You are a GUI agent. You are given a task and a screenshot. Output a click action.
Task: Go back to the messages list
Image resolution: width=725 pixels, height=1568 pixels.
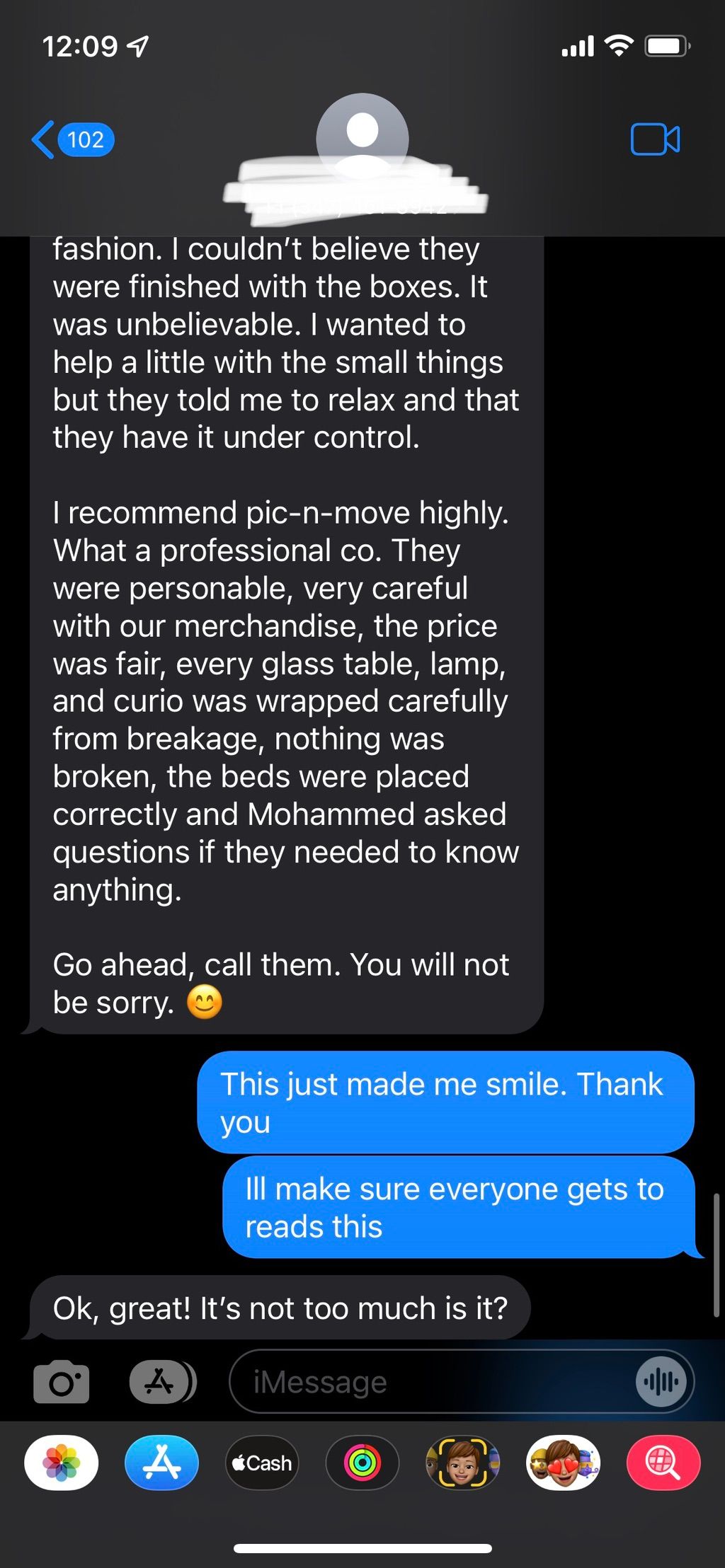click(71, 139)
